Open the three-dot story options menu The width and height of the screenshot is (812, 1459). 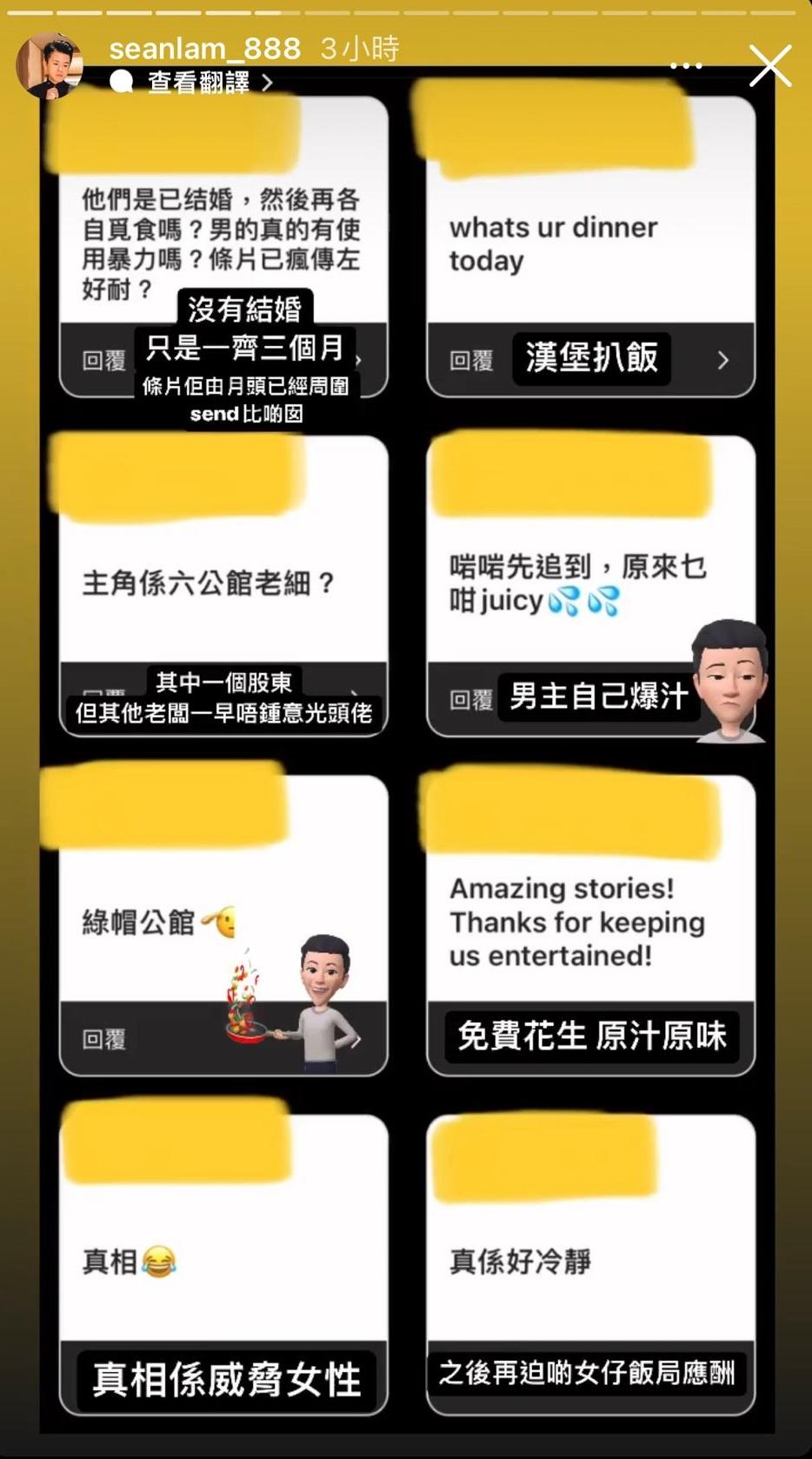(686, 66)
